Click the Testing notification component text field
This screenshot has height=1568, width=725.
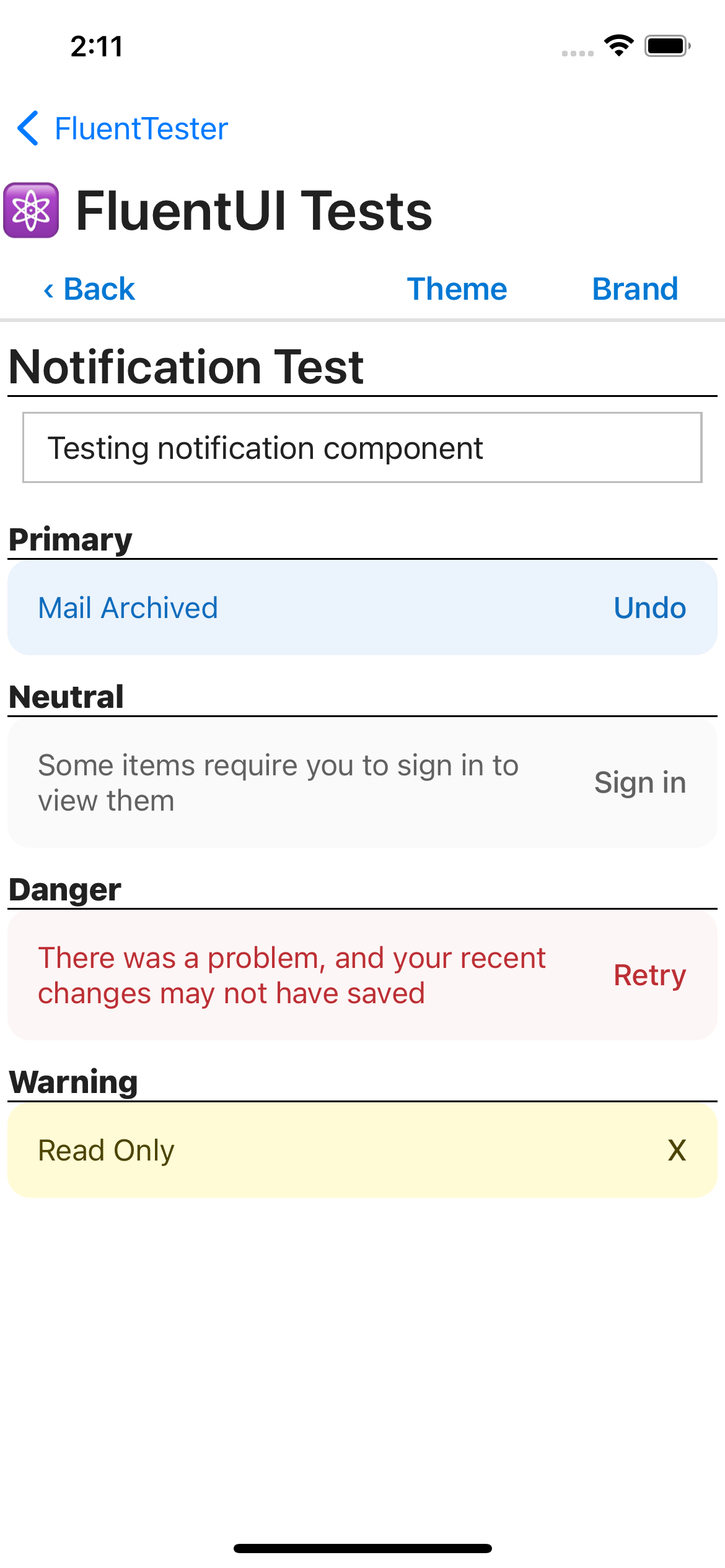click(361, 447)
